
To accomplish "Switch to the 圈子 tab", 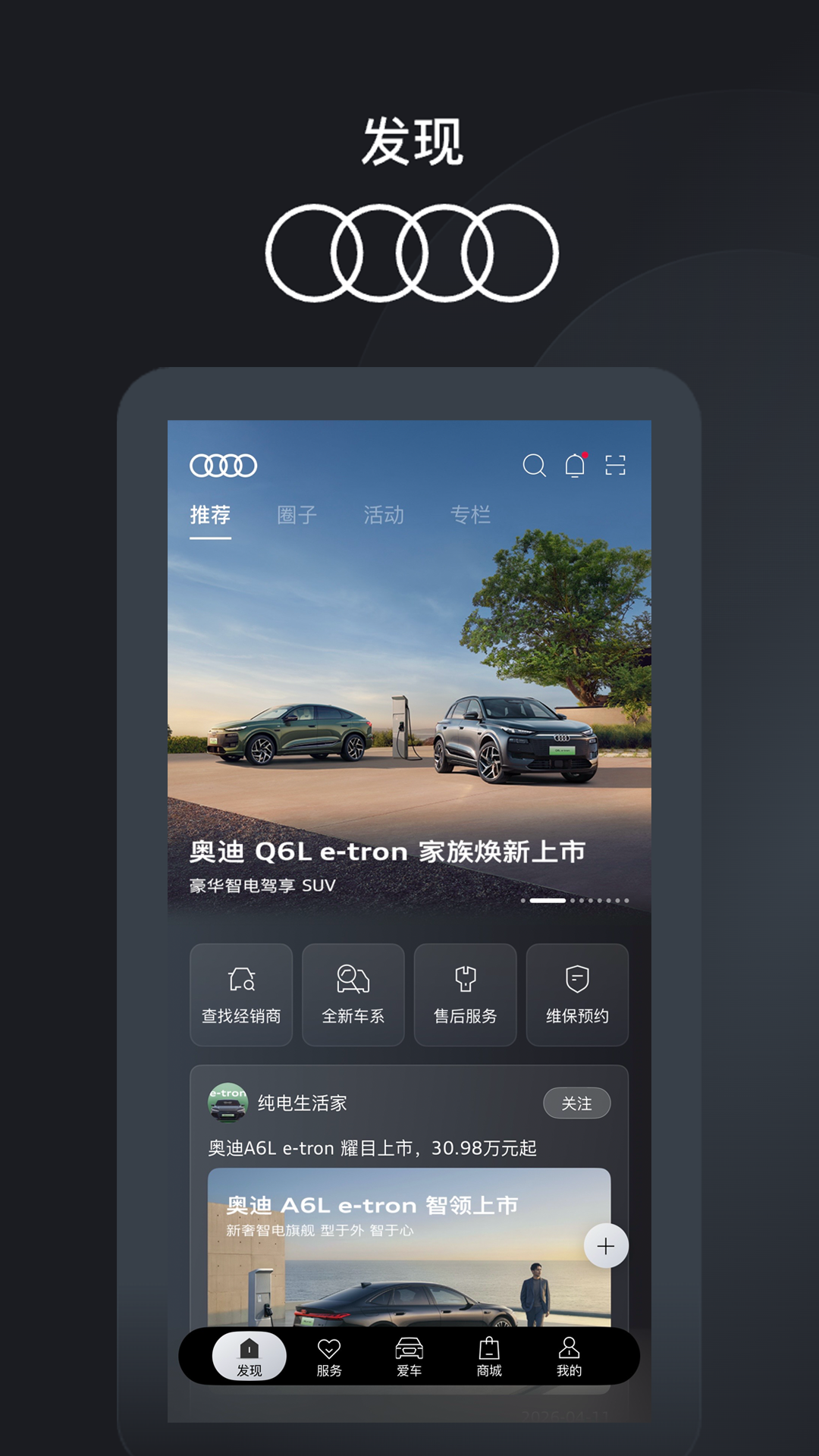I will pyautogui.click(x=297, y=515).
